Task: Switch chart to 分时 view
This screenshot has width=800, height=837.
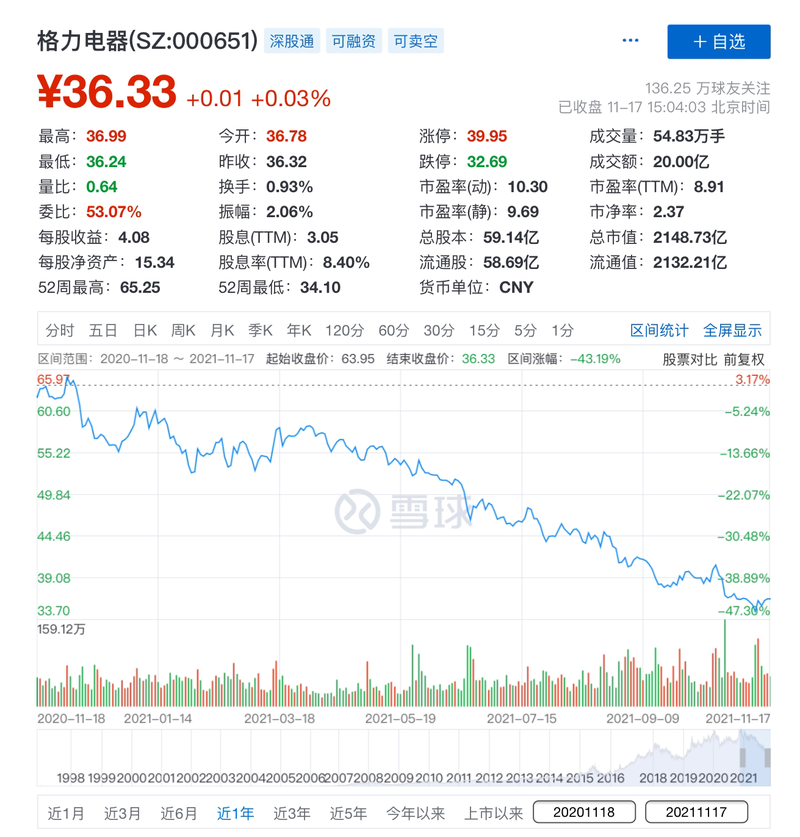Action: (59, 330)
